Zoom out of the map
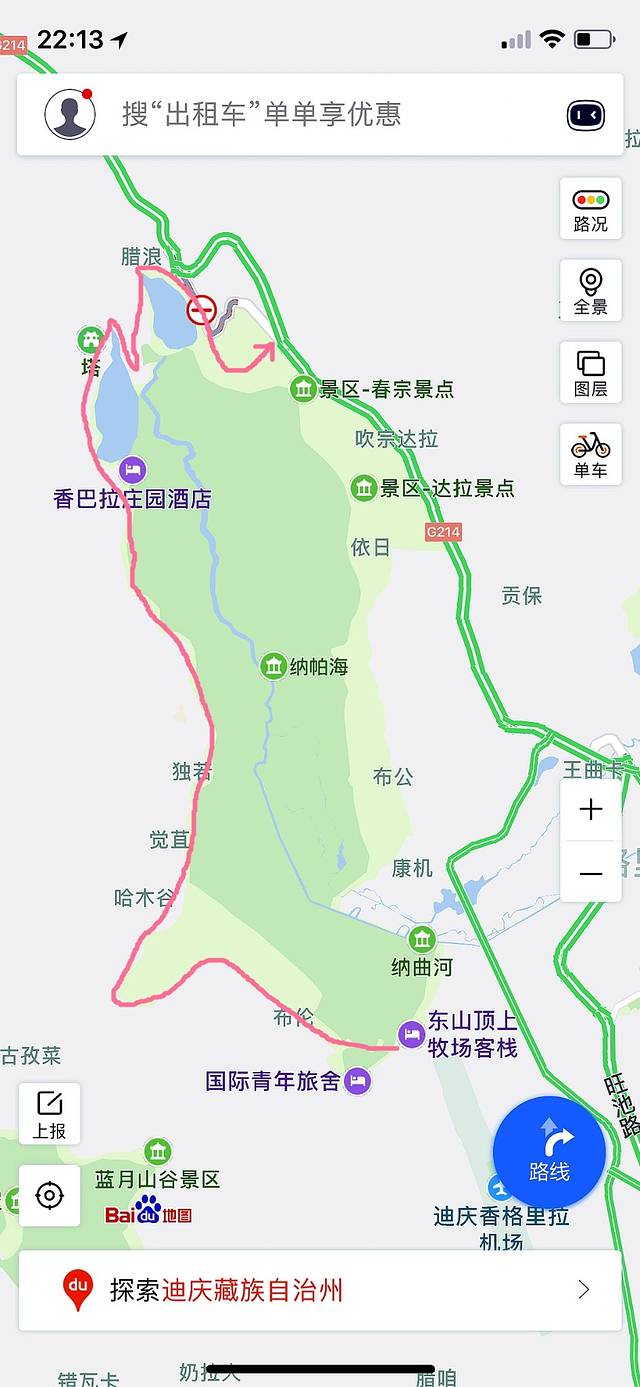640x1387 pixels. pos(590,873)
